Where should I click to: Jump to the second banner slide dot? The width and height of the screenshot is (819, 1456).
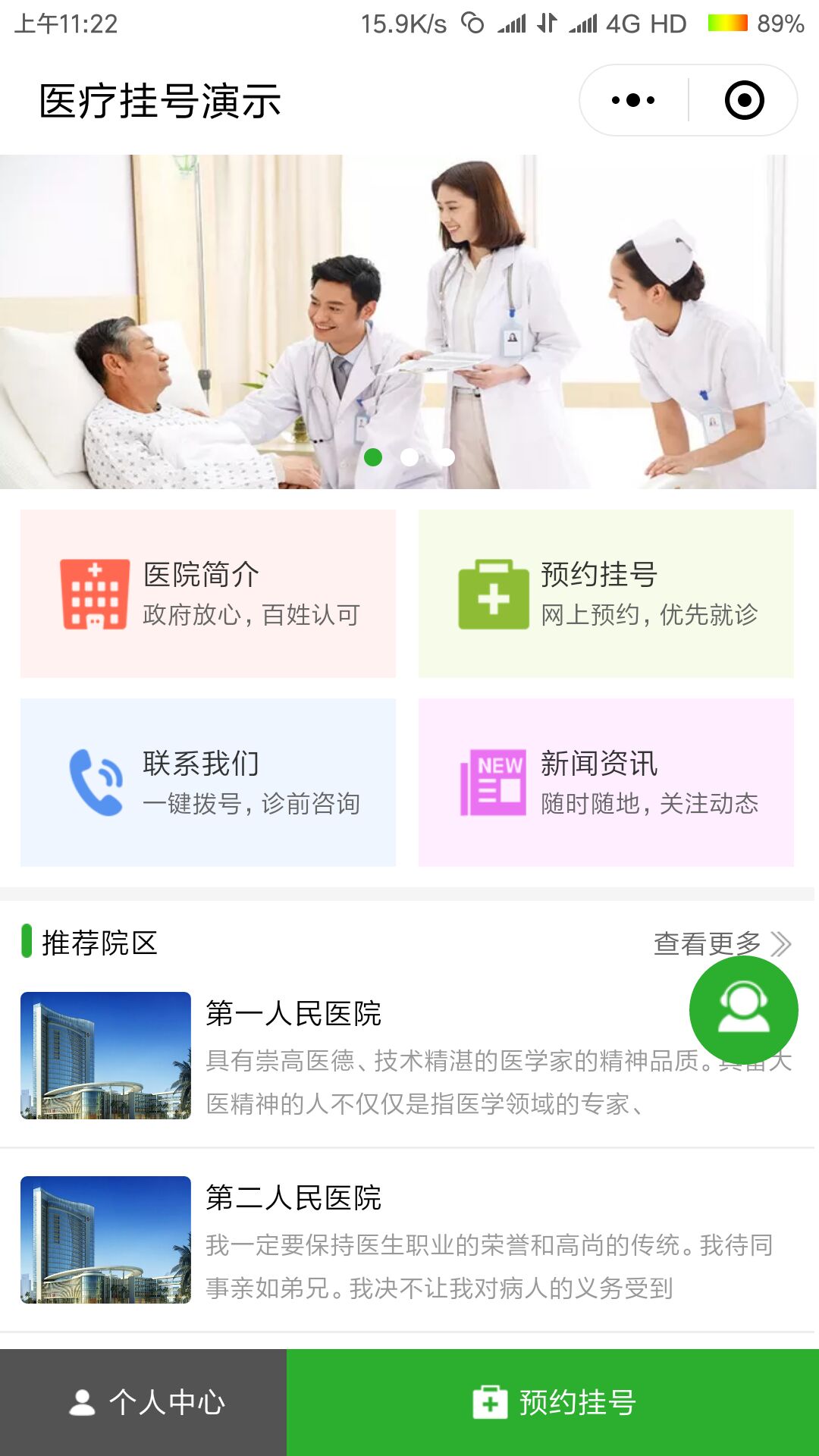pos(409,457)
